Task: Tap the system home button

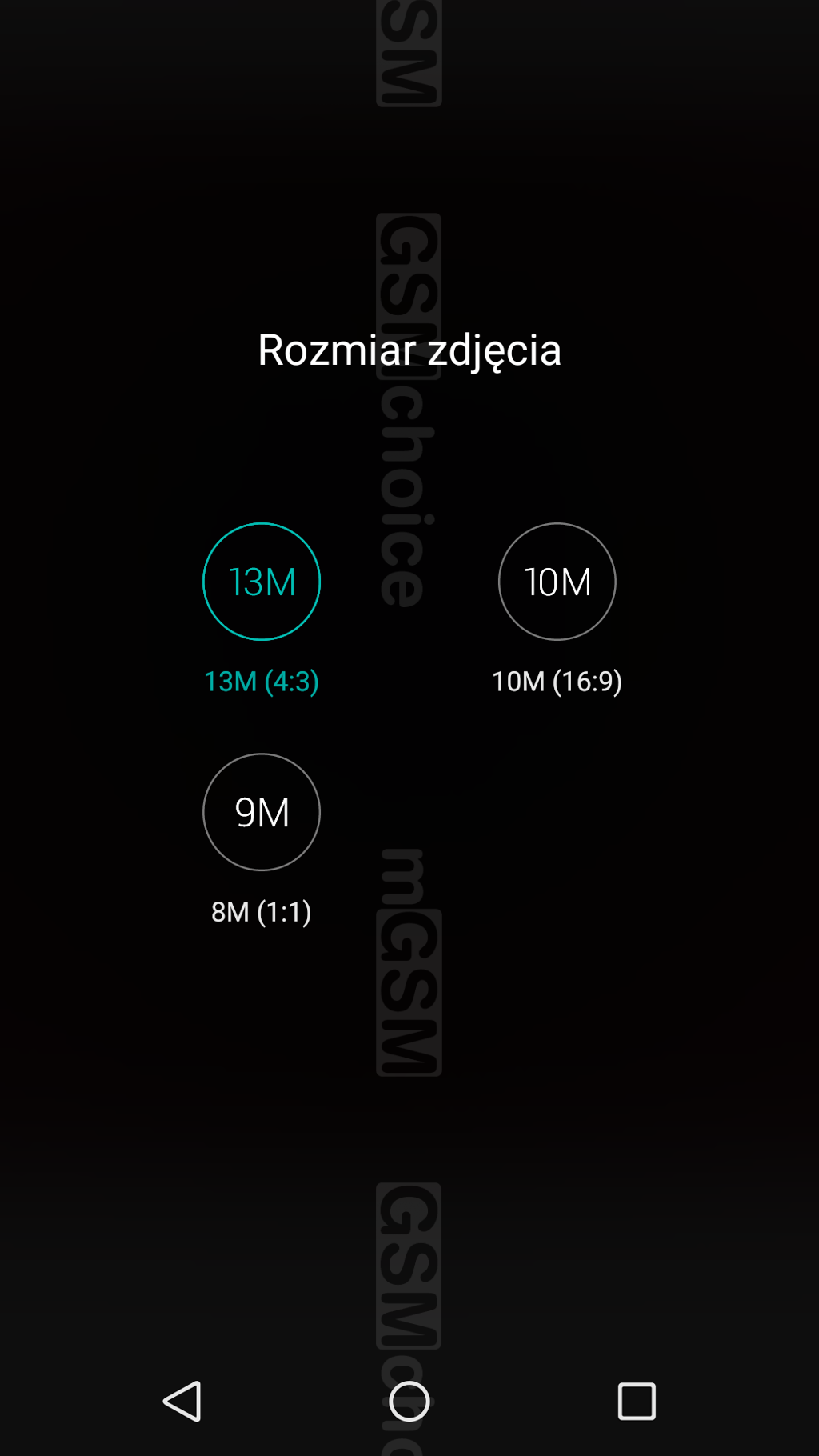Action: 409,1401
